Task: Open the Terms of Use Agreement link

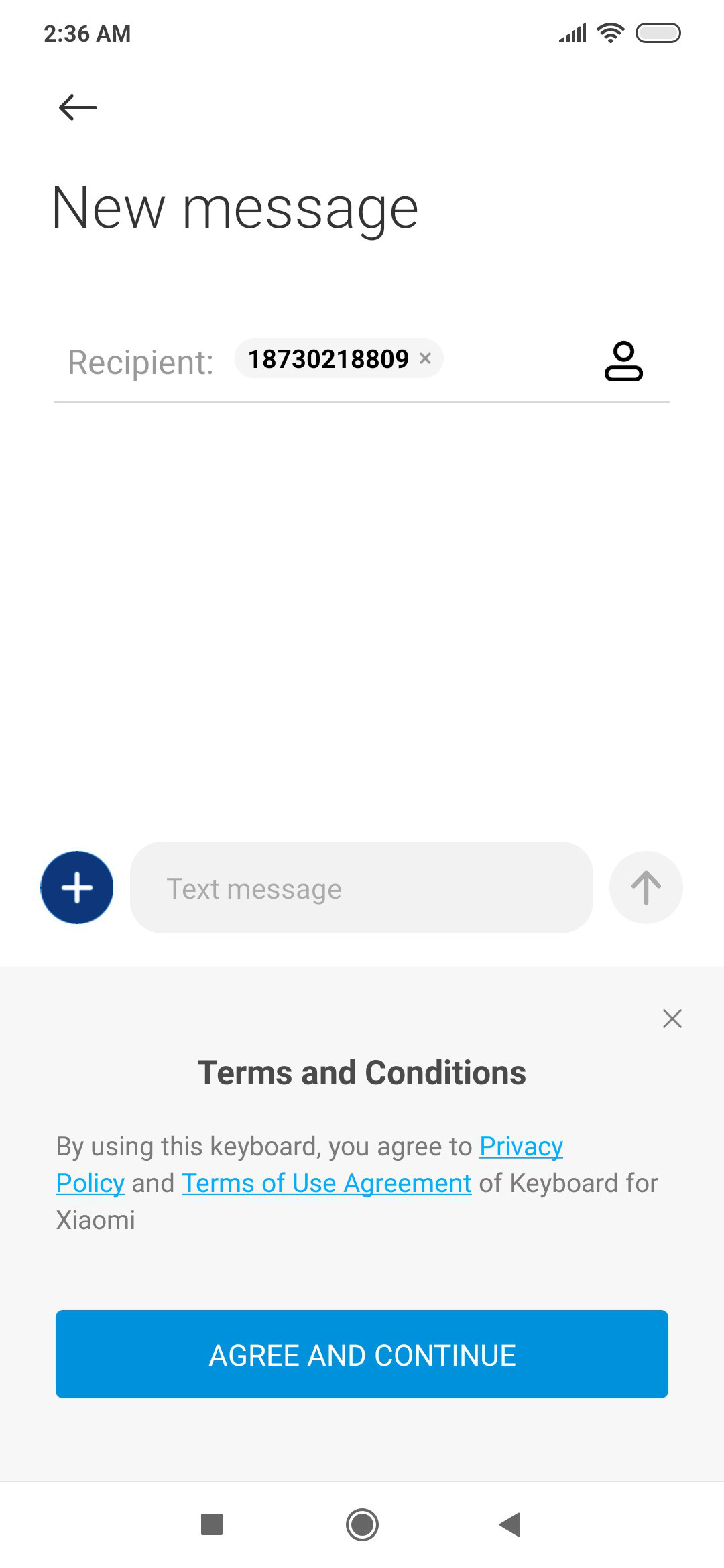Action: (x=326, y=1183)
